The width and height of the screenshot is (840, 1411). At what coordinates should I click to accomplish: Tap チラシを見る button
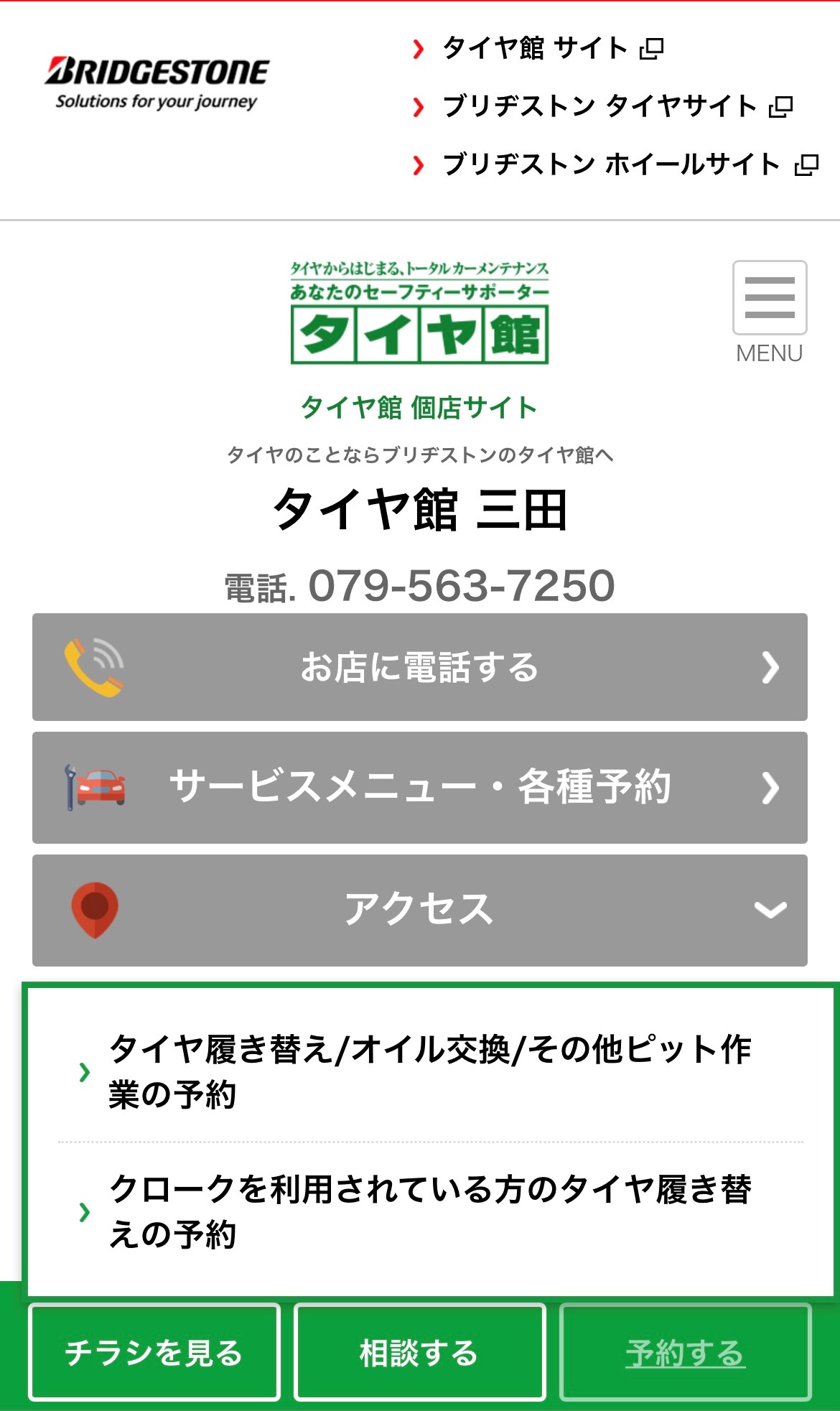[x=154, y=1352]
